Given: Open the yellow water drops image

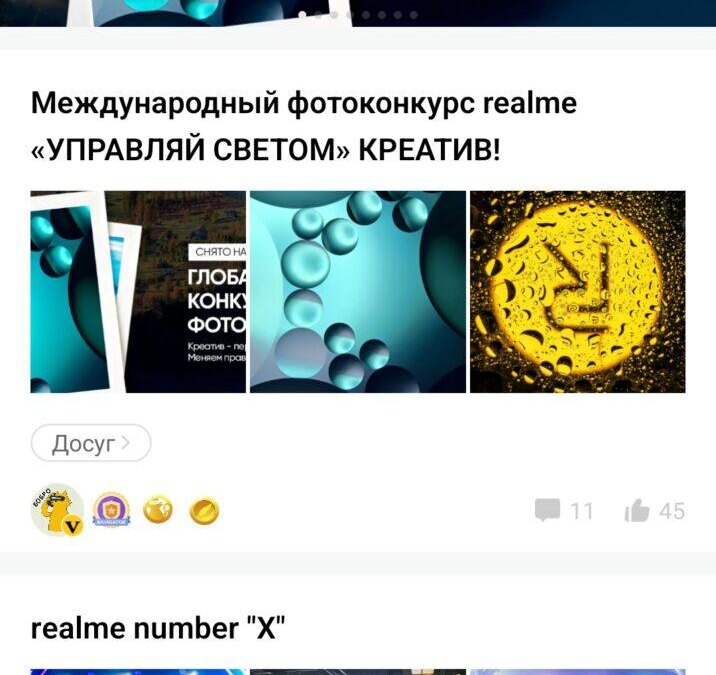Looking at the screenshot, I should pos(578,292).
